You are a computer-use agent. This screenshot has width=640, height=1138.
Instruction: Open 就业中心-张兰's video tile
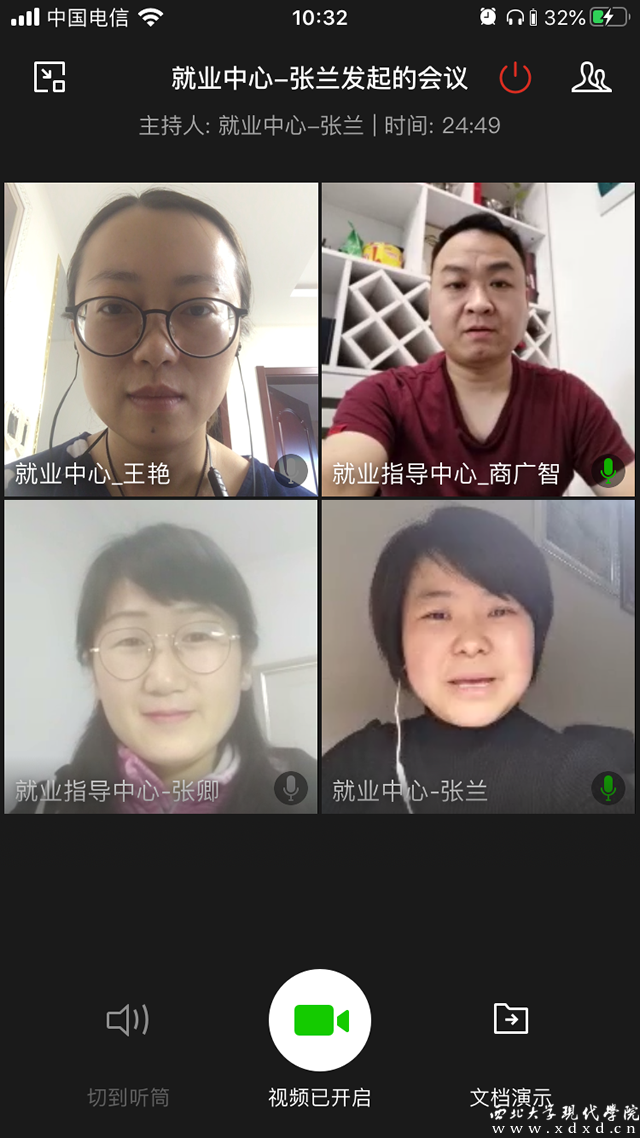tap(478, 657)
